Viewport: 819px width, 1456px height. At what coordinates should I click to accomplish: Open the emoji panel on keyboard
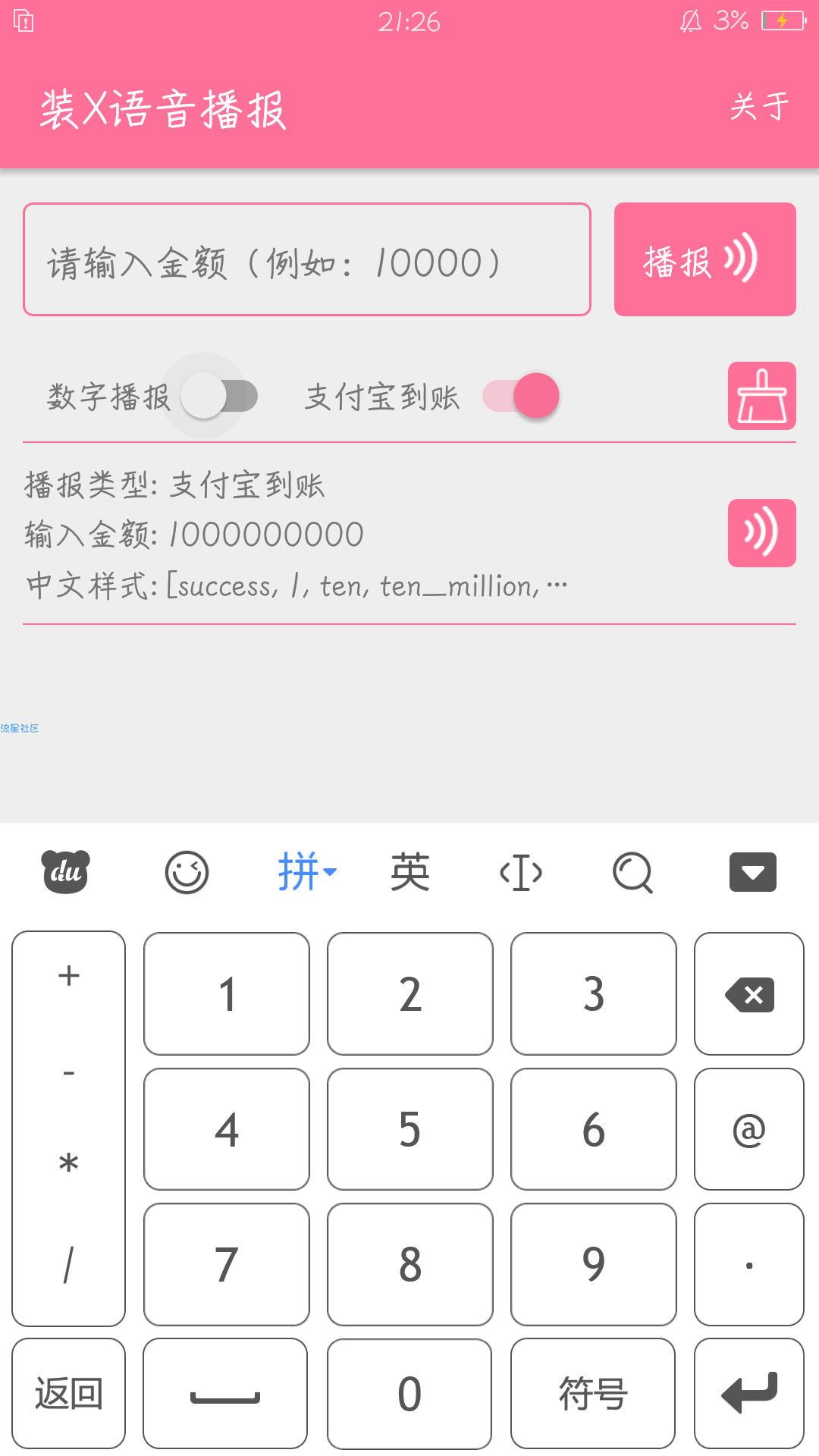(187, 872)
